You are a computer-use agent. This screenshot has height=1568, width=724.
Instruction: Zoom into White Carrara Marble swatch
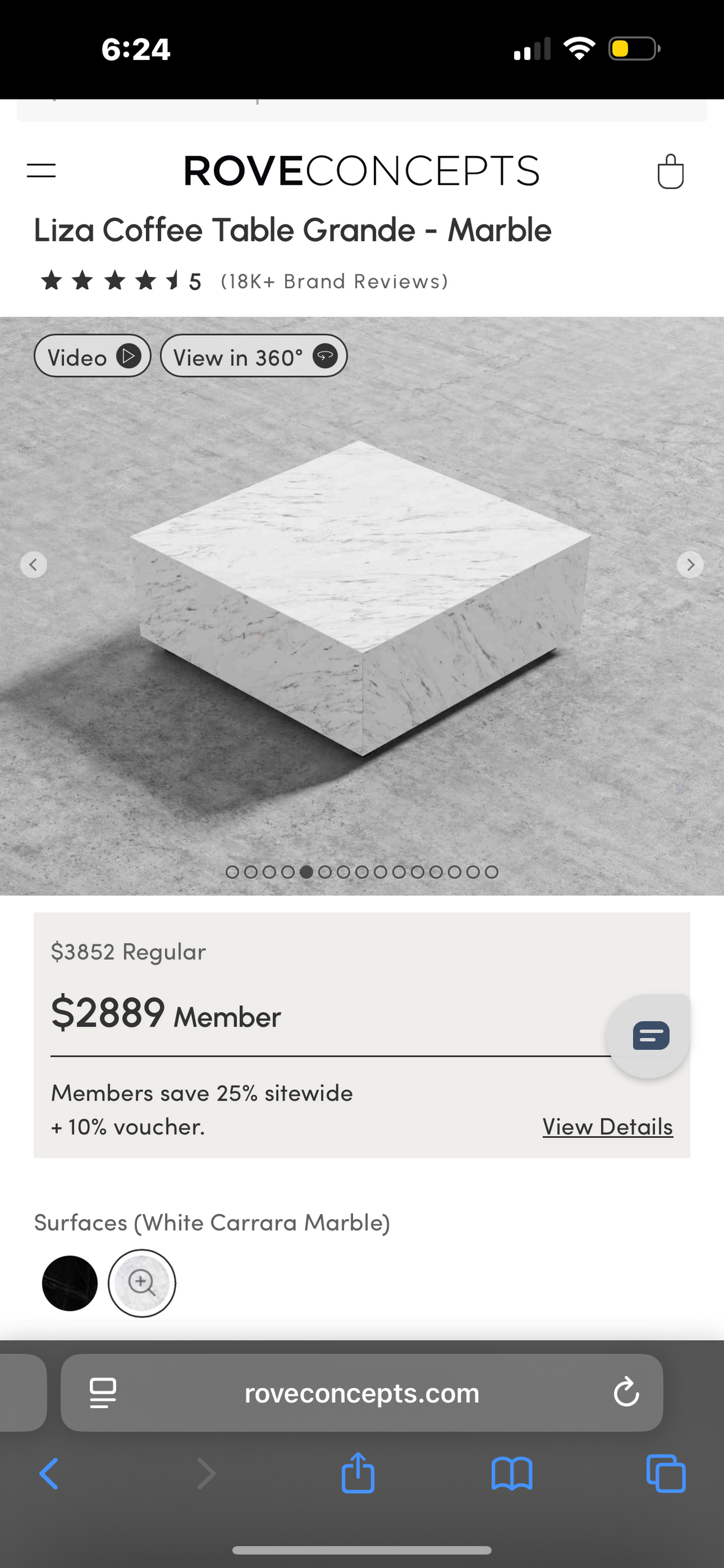tap(142, 1283)
